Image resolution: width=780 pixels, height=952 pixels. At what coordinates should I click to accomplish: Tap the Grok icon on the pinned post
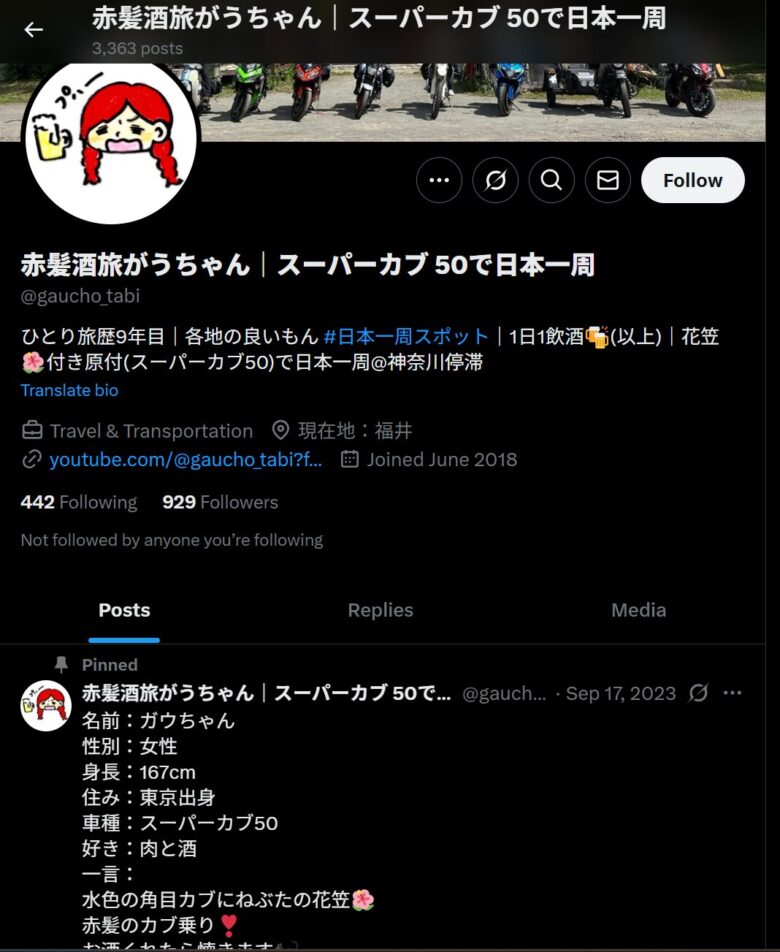[699, 693]
